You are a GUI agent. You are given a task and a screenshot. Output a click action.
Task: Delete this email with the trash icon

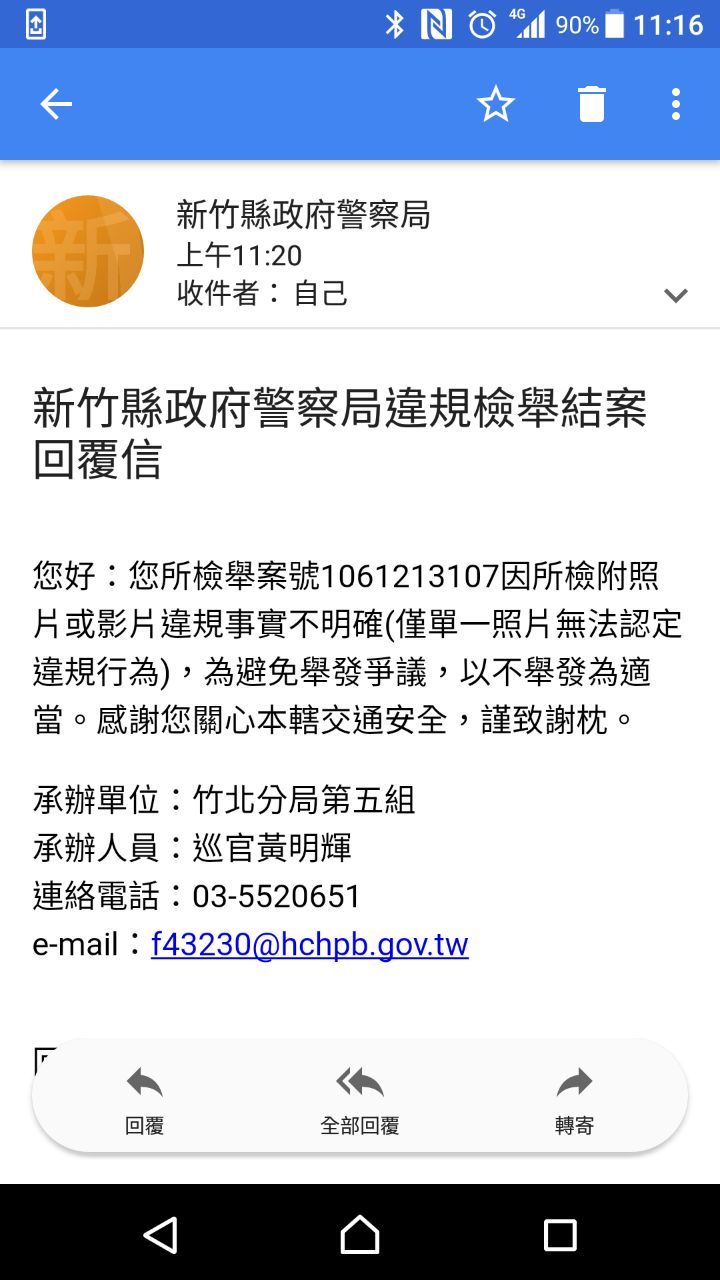coord(591,104)
